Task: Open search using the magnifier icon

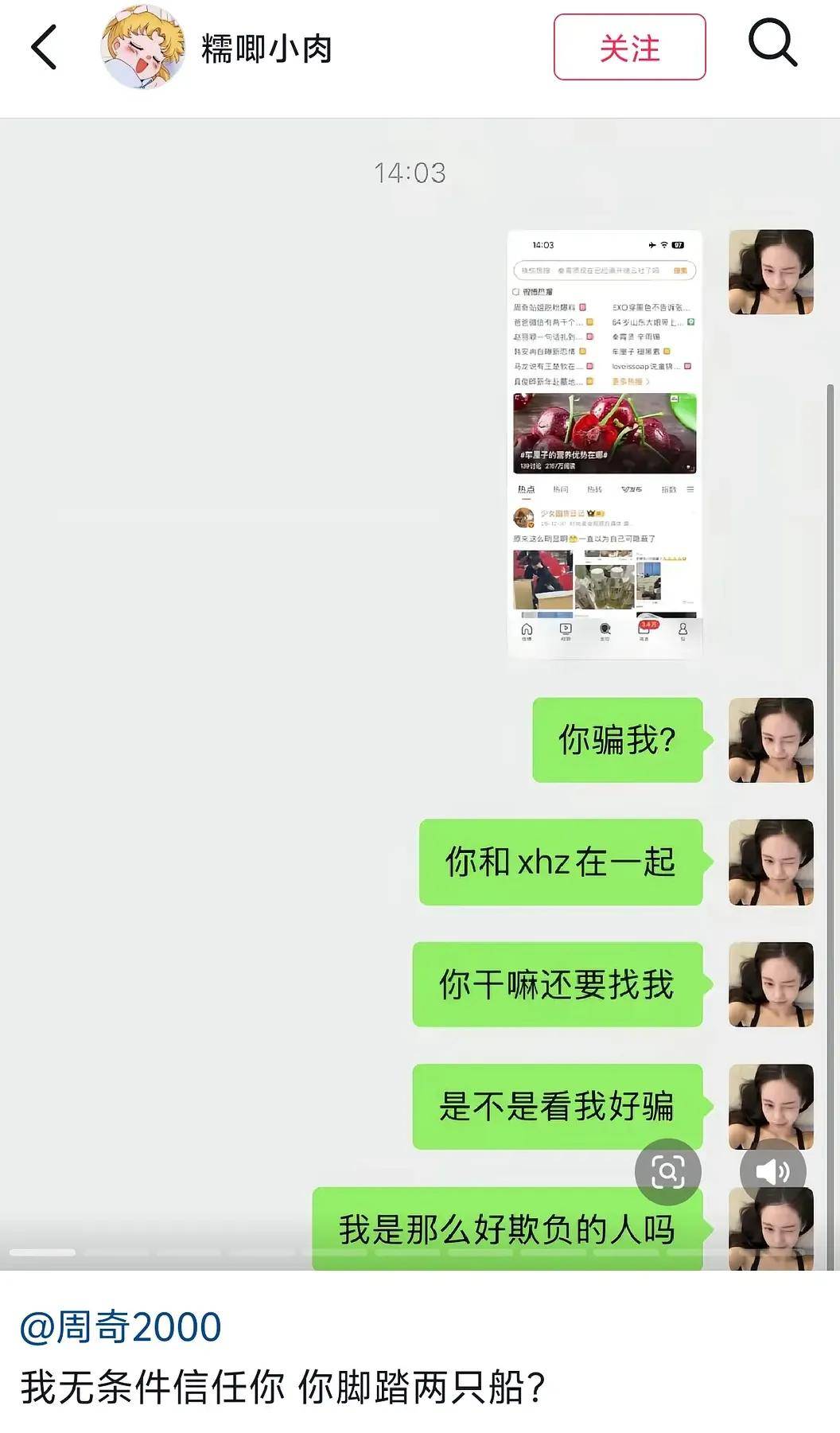Action: click(772, 44)
